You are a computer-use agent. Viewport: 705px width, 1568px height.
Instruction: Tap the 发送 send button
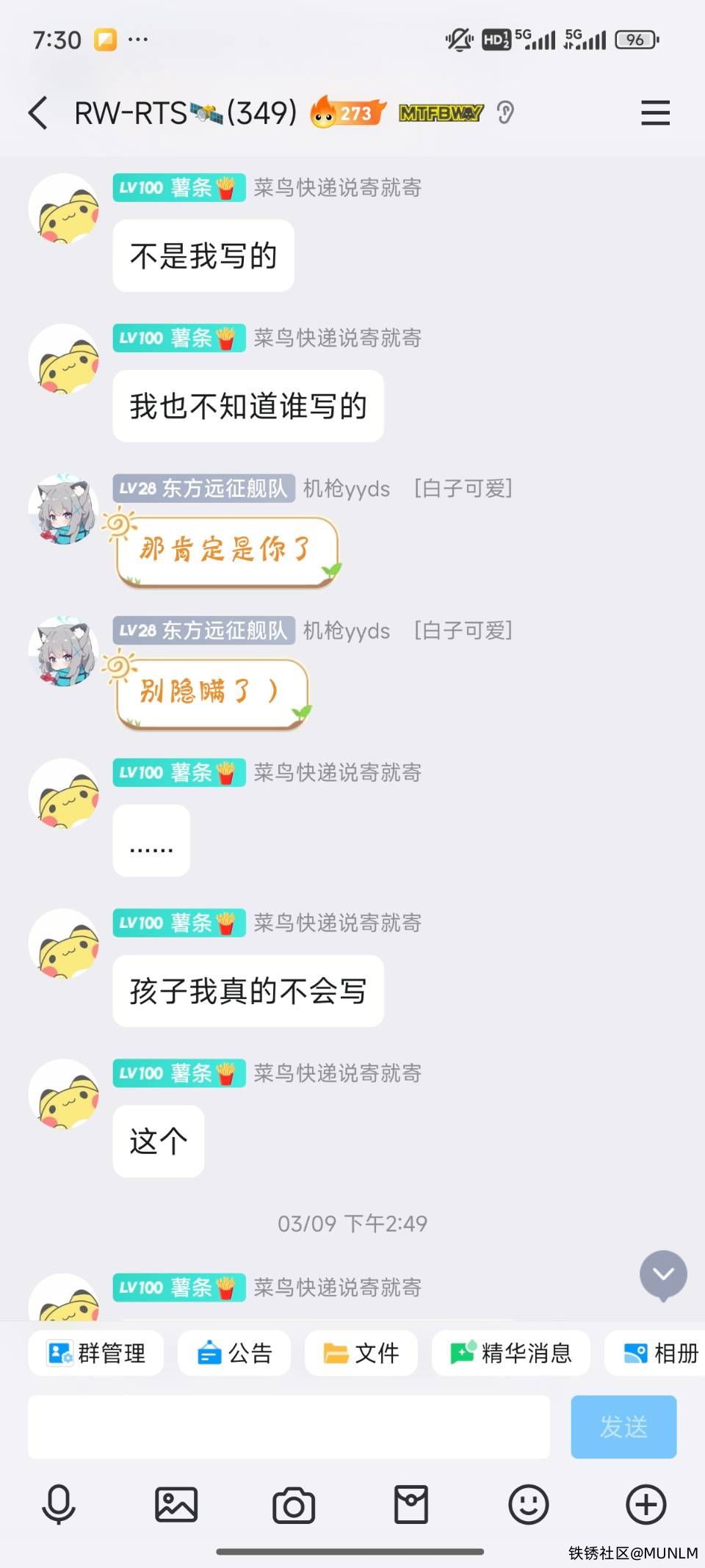pyautogui.click(x=623, y=1426)
